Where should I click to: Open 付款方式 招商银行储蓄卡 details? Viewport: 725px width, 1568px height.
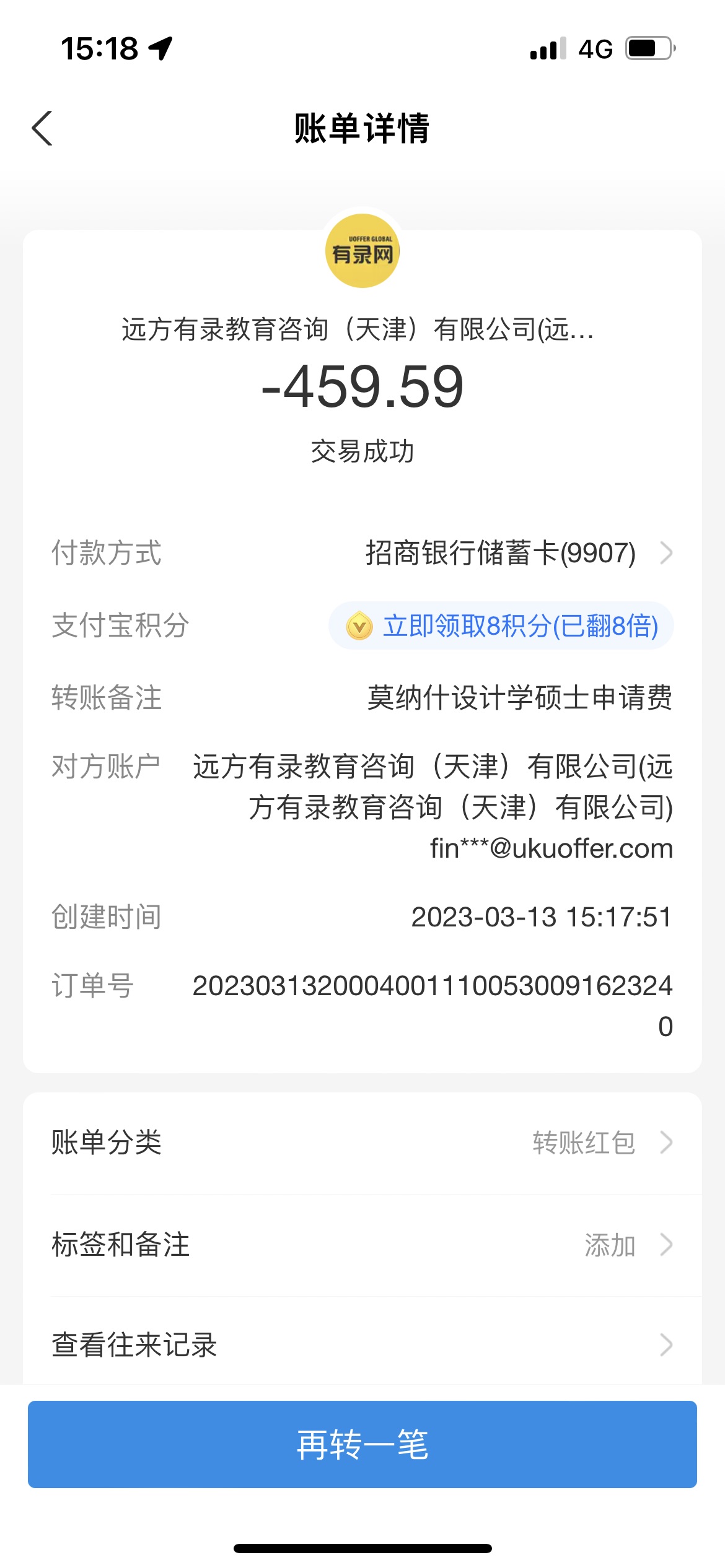[x=517, y=553]
